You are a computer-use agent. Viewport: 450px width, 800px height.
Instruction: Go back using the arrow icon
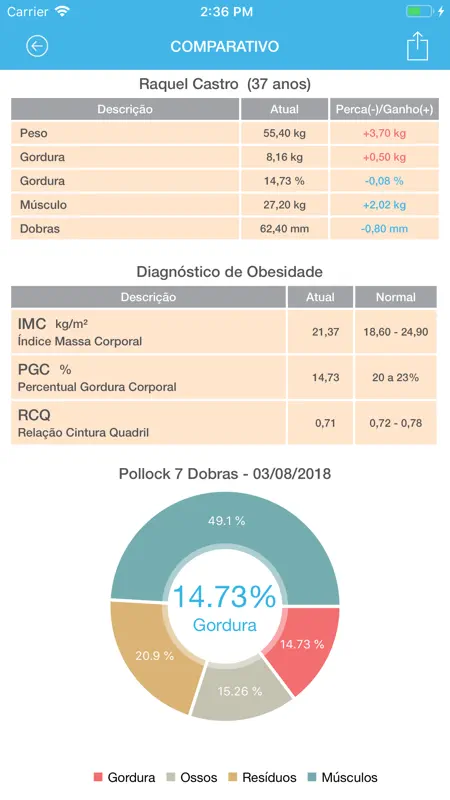click(x=37, y=46)
